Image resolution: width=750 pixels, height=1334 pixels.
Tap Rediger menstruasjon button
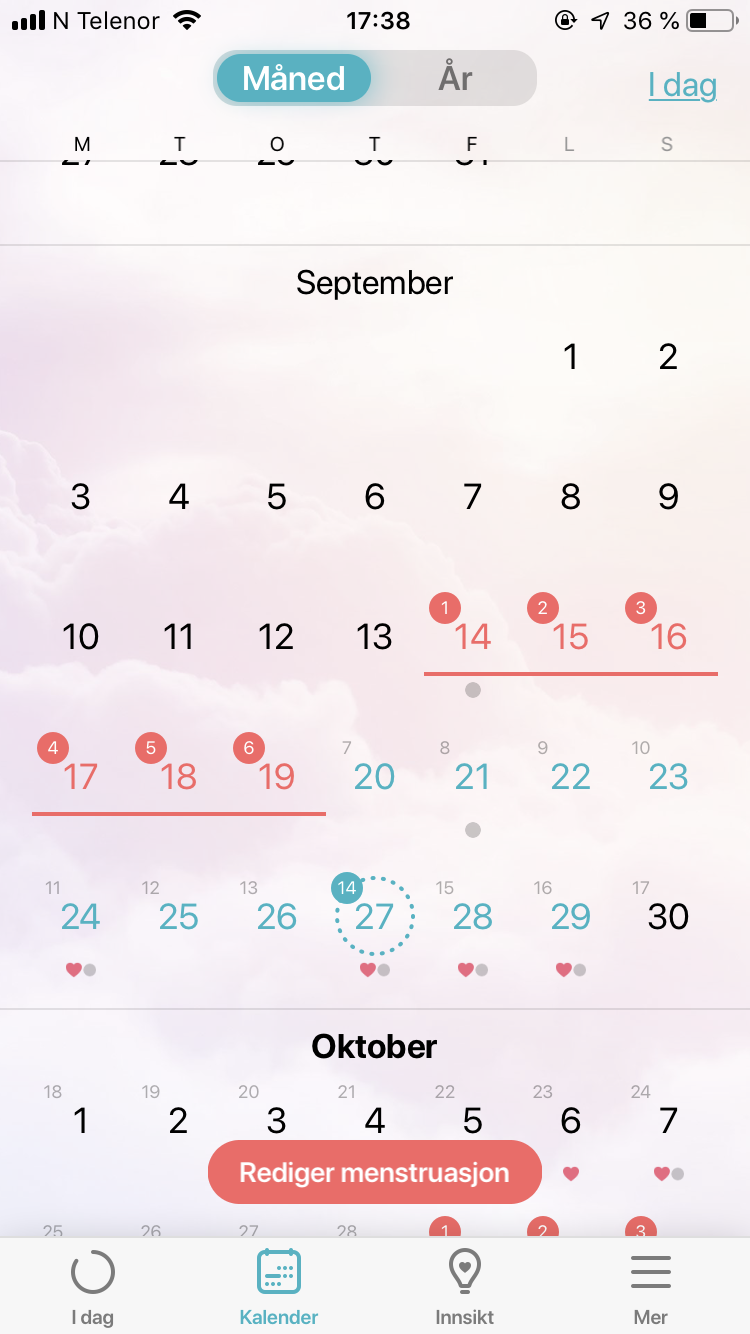[375, 1172]
